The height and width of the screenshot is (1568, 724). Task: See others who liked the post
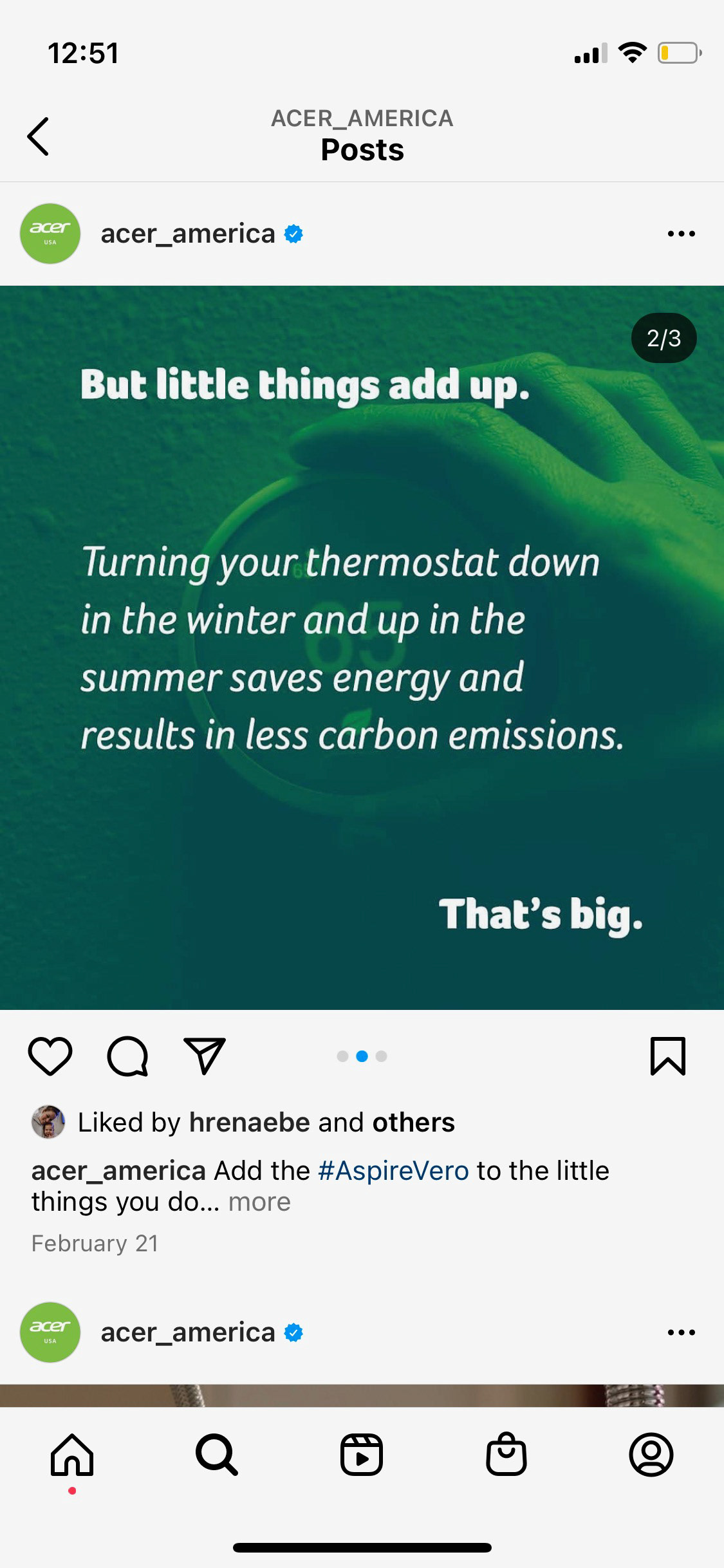point(414,1122)
